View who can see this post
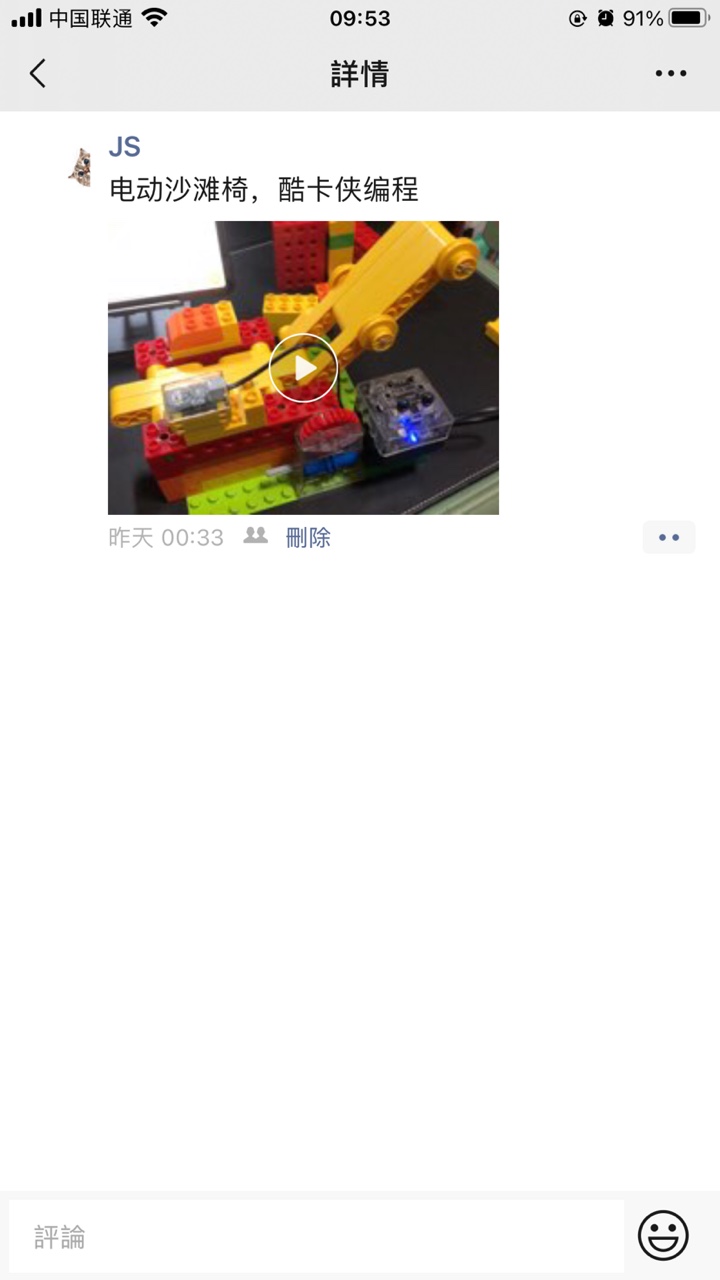Image resolution: width=720 pixels, height=1280 pixels. (x=256, y=536)
